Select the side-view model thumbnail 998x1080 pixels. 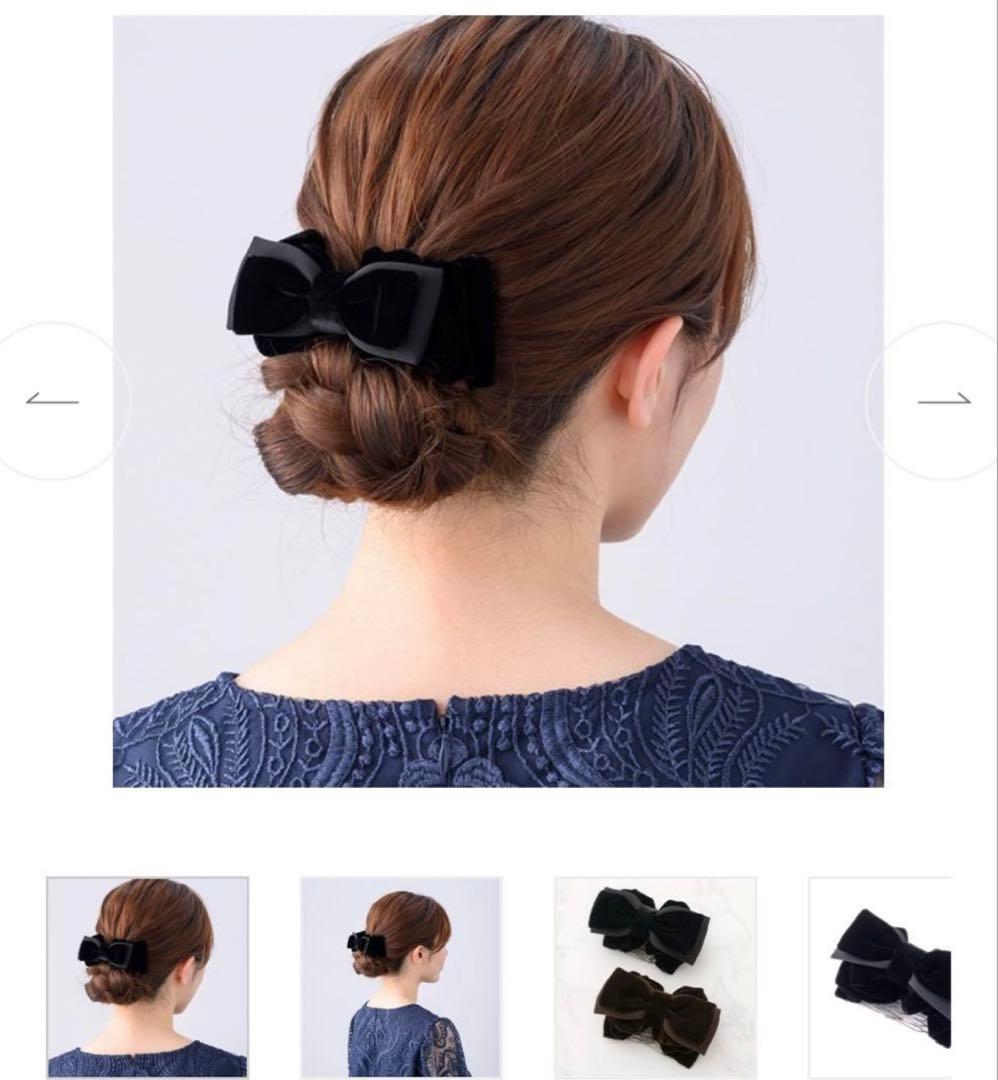point(401,976)
